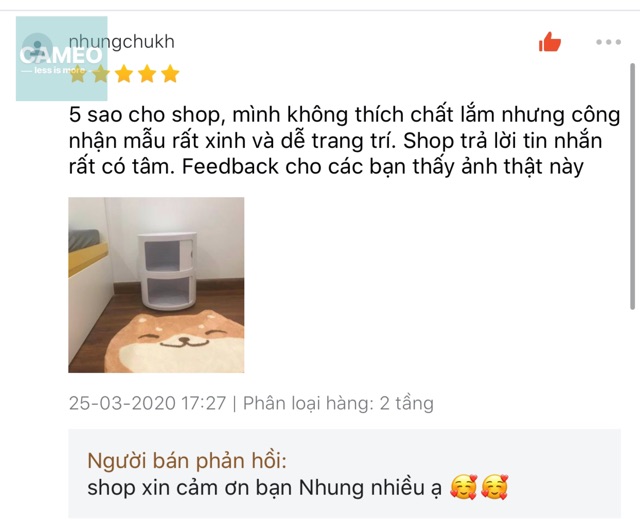
Task: Open the three-dot options menu
Action: 608,42
